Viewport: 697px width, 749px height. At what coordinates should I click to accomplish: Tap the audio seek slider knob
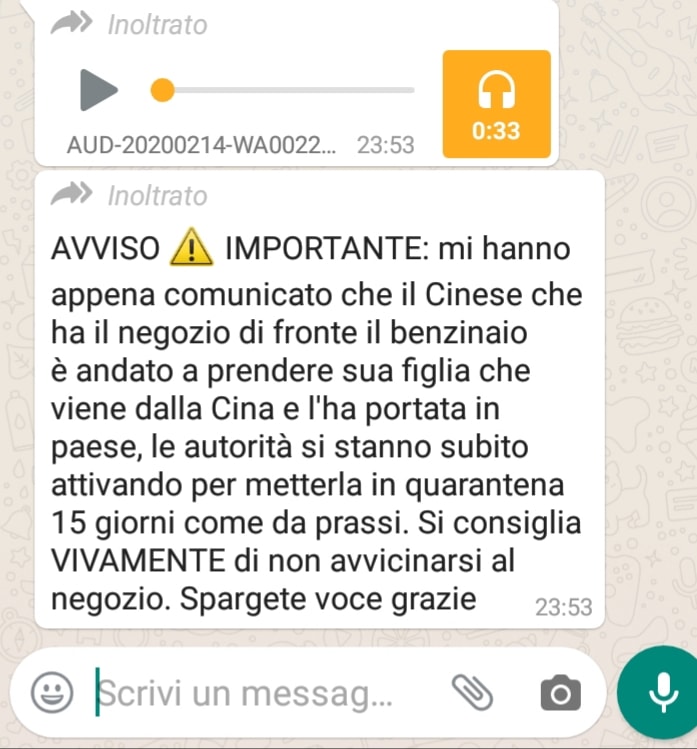point(162,91)
